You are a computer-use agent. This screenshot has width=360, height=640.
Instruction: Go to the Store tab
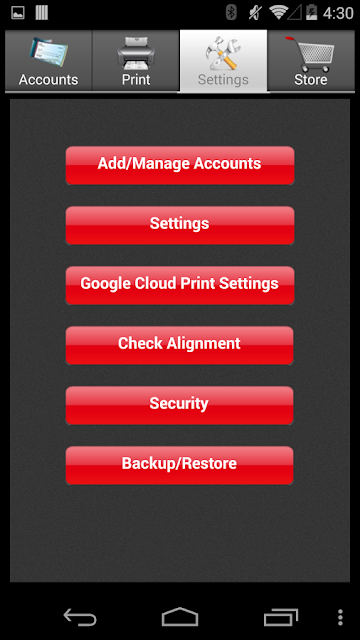click(311, 61)
